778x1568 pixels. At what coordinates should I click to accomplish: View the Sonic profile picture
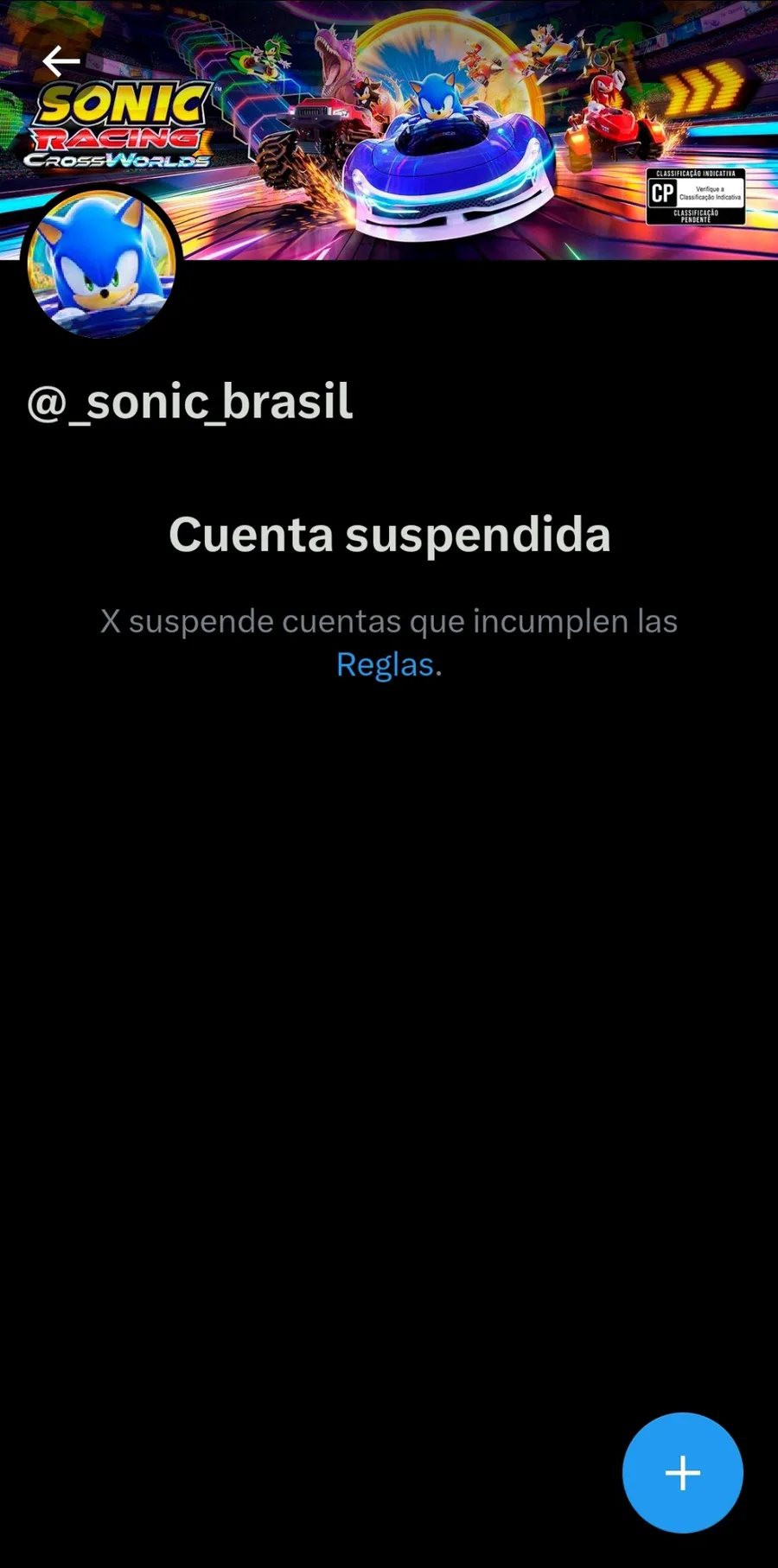coord(102,262)
